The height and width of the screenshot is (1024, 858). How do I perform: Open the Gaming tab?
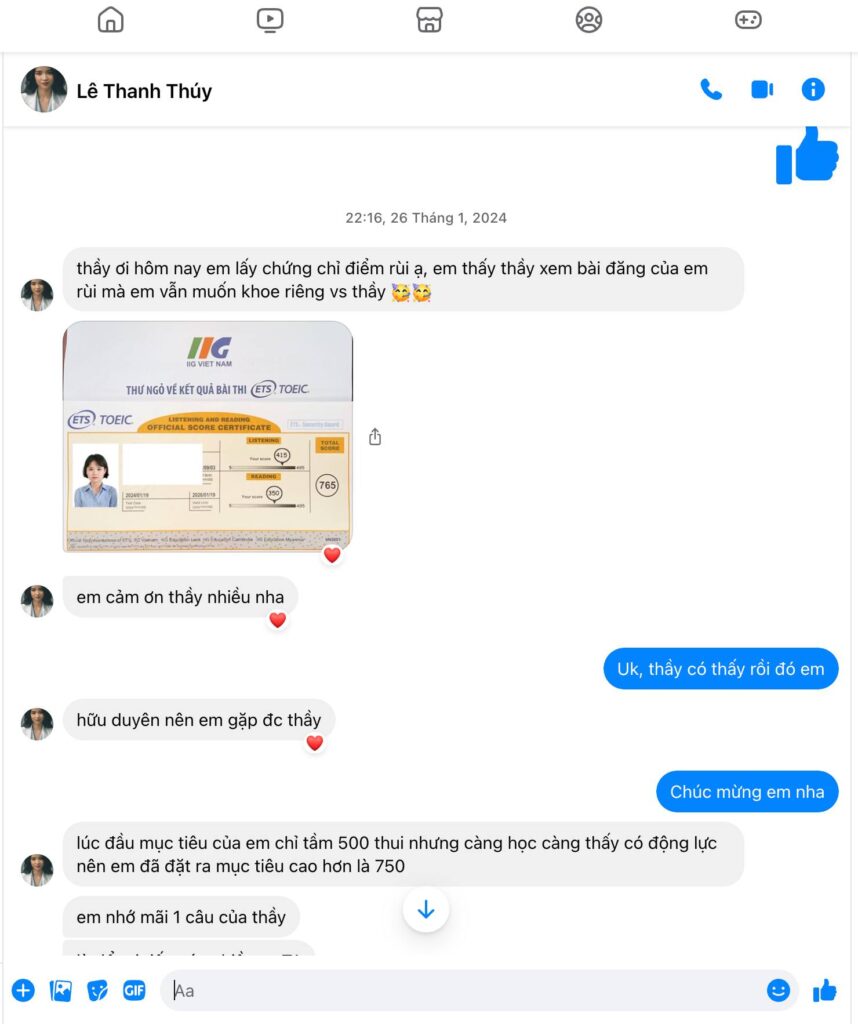(x=748, y=20)
